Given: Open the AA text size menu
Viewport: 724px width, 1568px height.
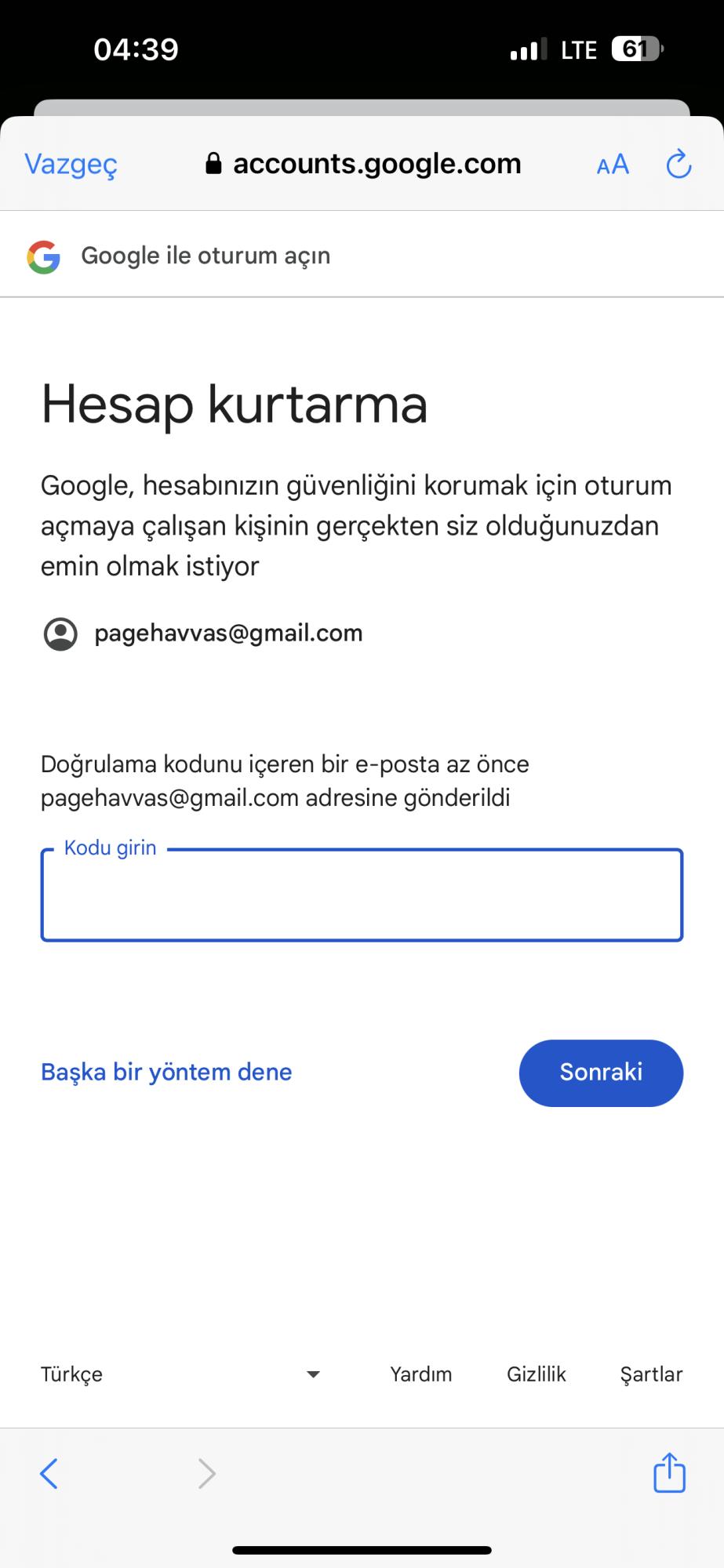Looking at the screenshot, I should (x=613, y=165).
